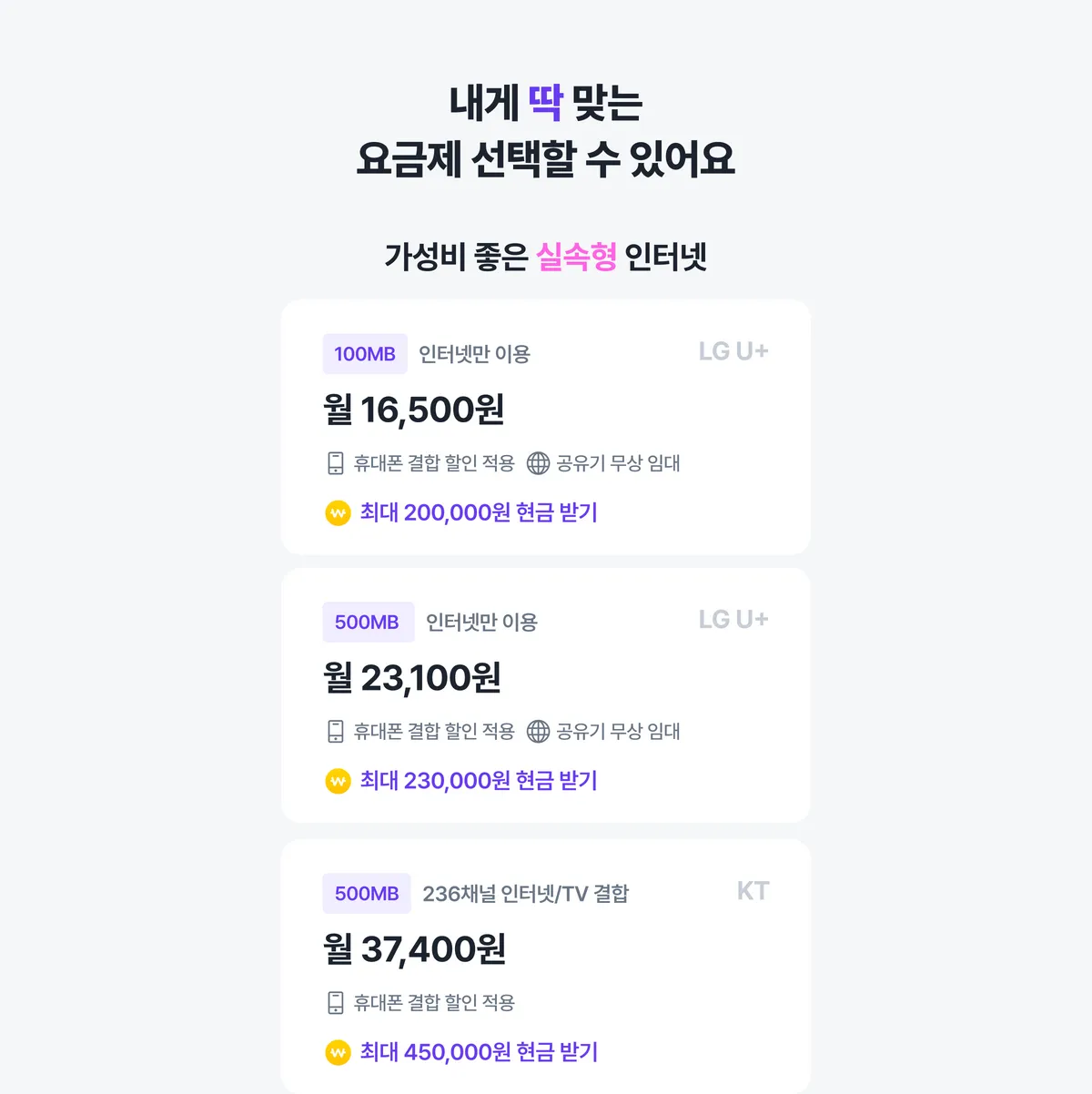The image size is (1092, 1094).
Task: Open the 최대 230,000원 현금 받기 link
Action: 478,780
